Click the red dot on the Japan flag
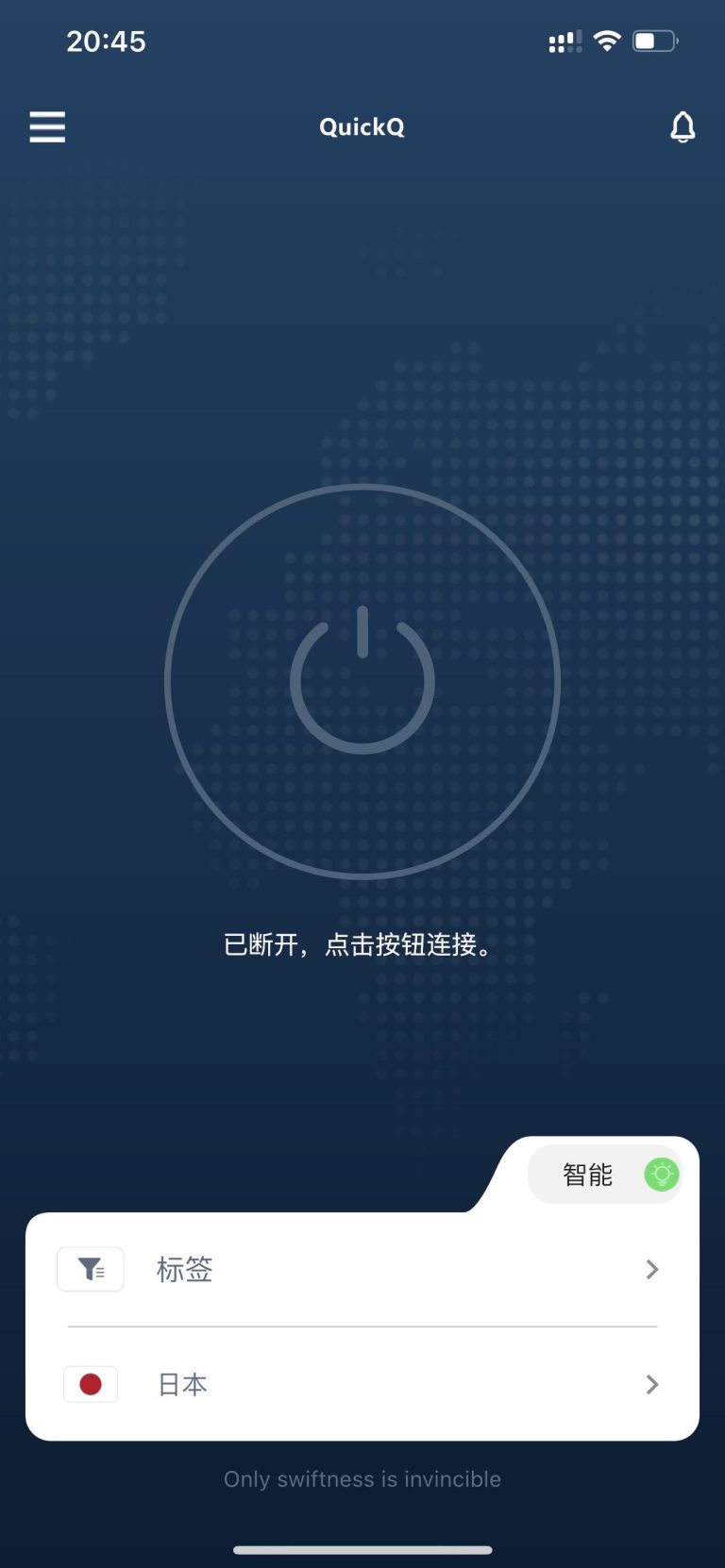 (91, 1384)
